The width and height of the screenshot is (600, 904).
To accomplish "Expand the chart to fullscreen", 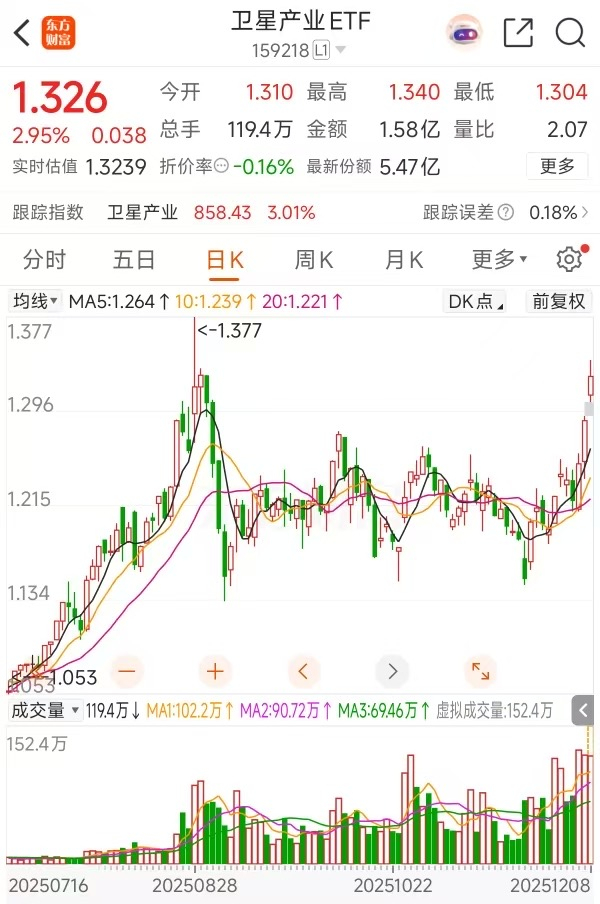I will [x=480, y=670].
